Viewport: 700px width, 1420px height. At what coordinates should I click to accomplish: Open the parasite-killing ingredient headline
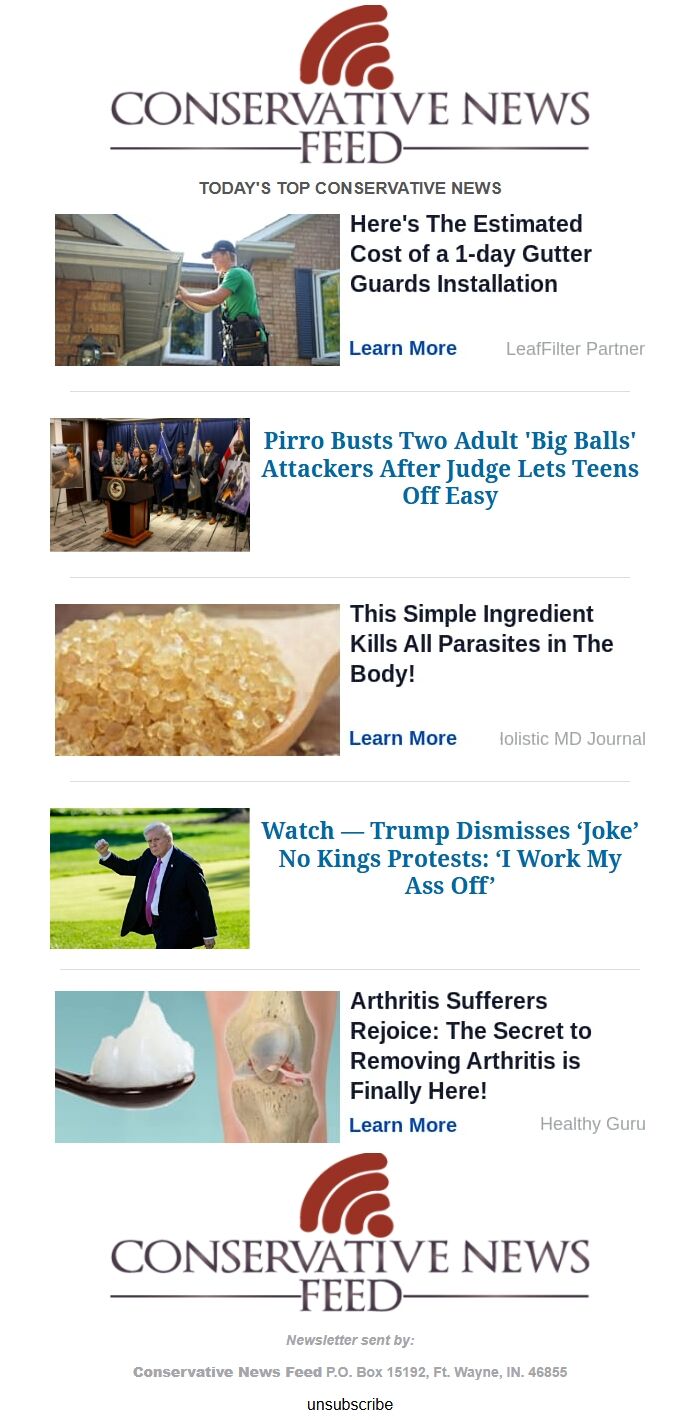481,644
